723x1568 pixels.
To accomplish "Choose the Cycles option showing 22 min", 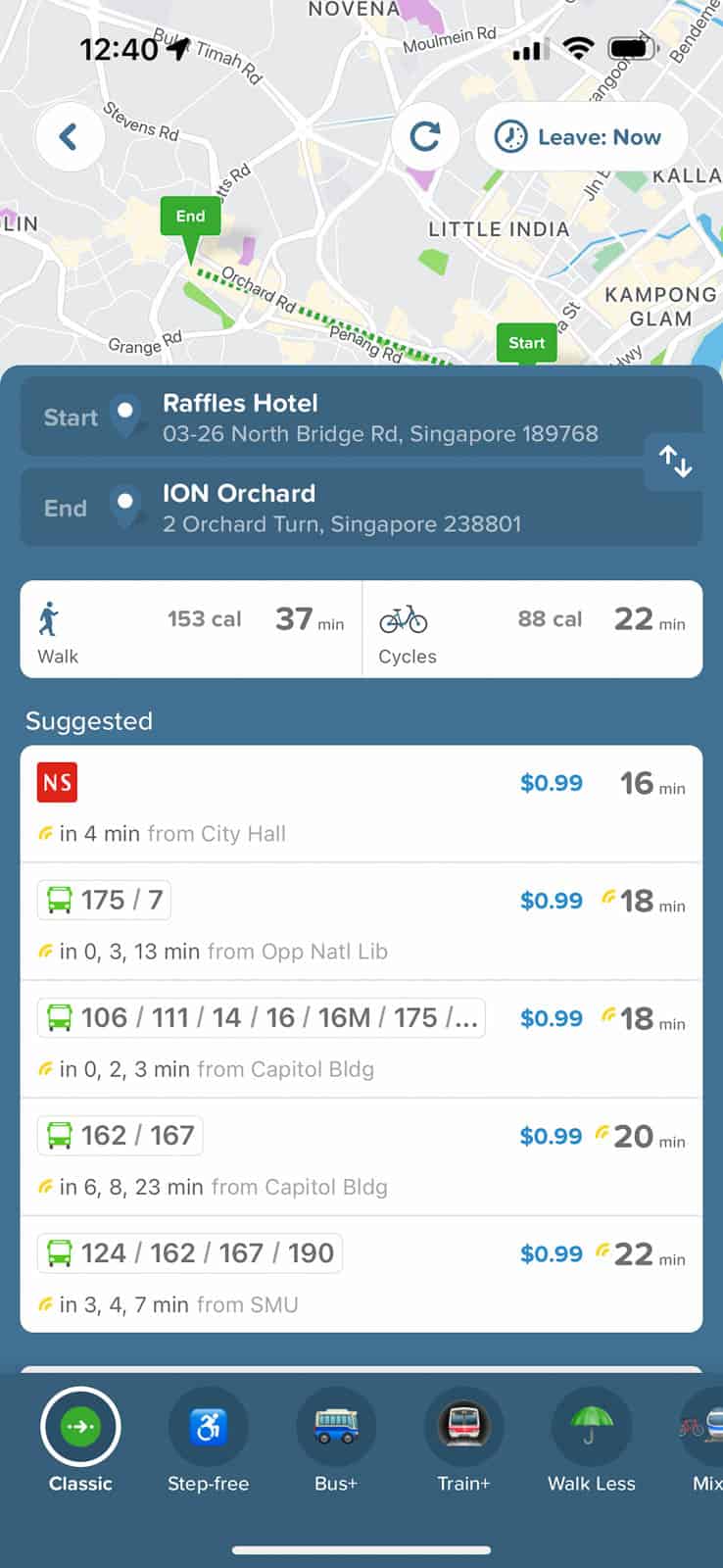I will pyautogui.click(x=534, y=627).
